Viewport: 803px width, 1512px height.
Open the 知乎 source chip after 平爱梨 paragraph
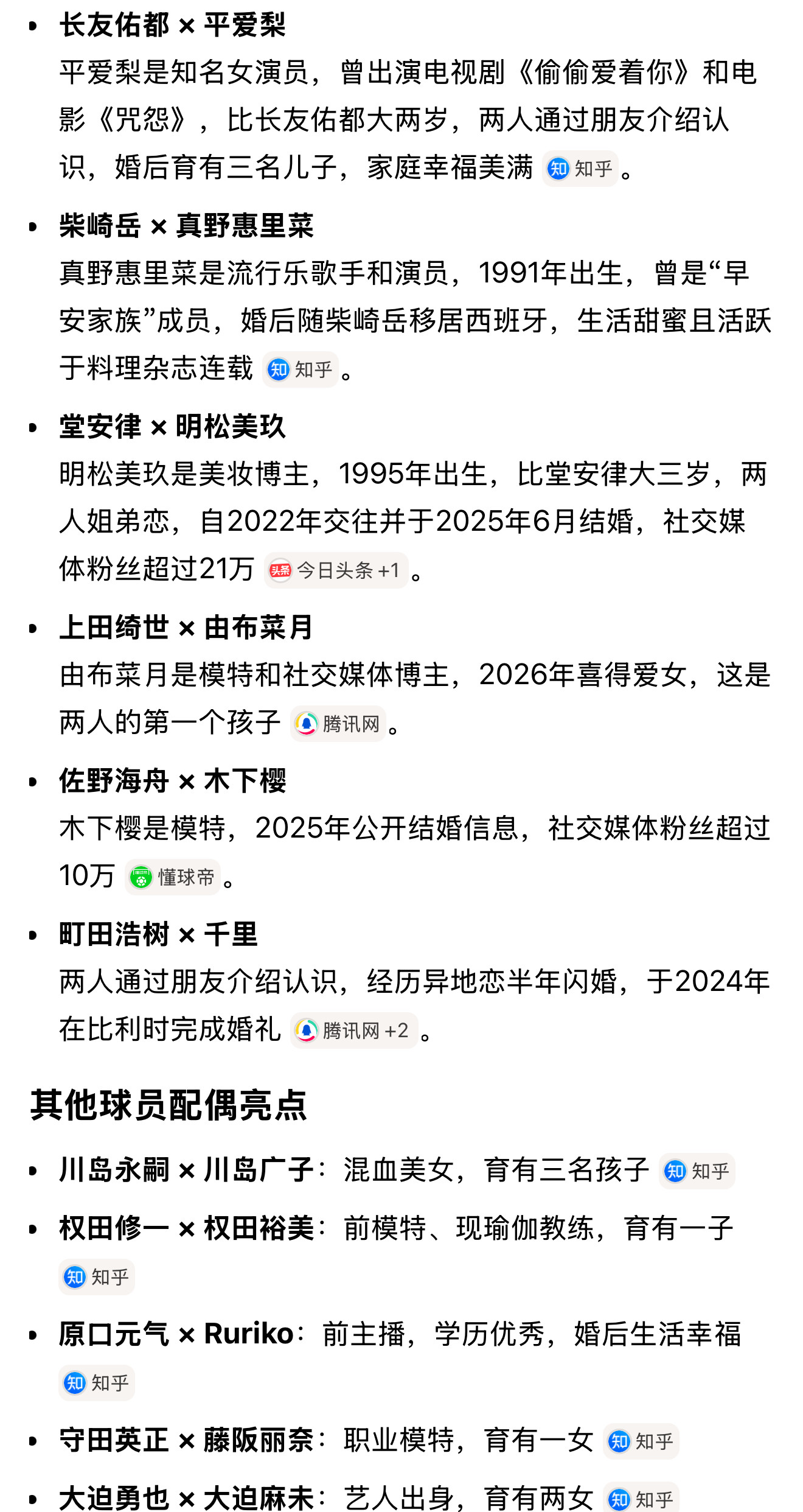[x=580, y=169]
